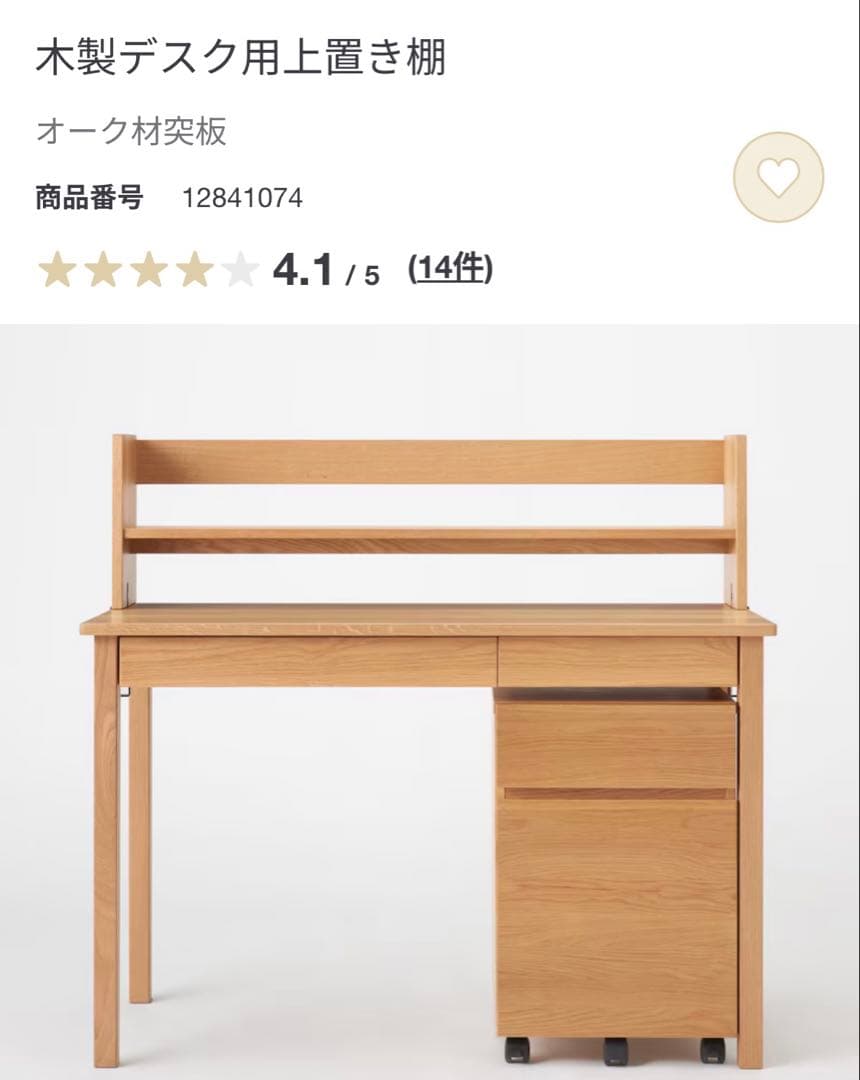Click the rolling cabinet in the product photo
Viewport: 860px width, 1080px height.
[615, 880]
